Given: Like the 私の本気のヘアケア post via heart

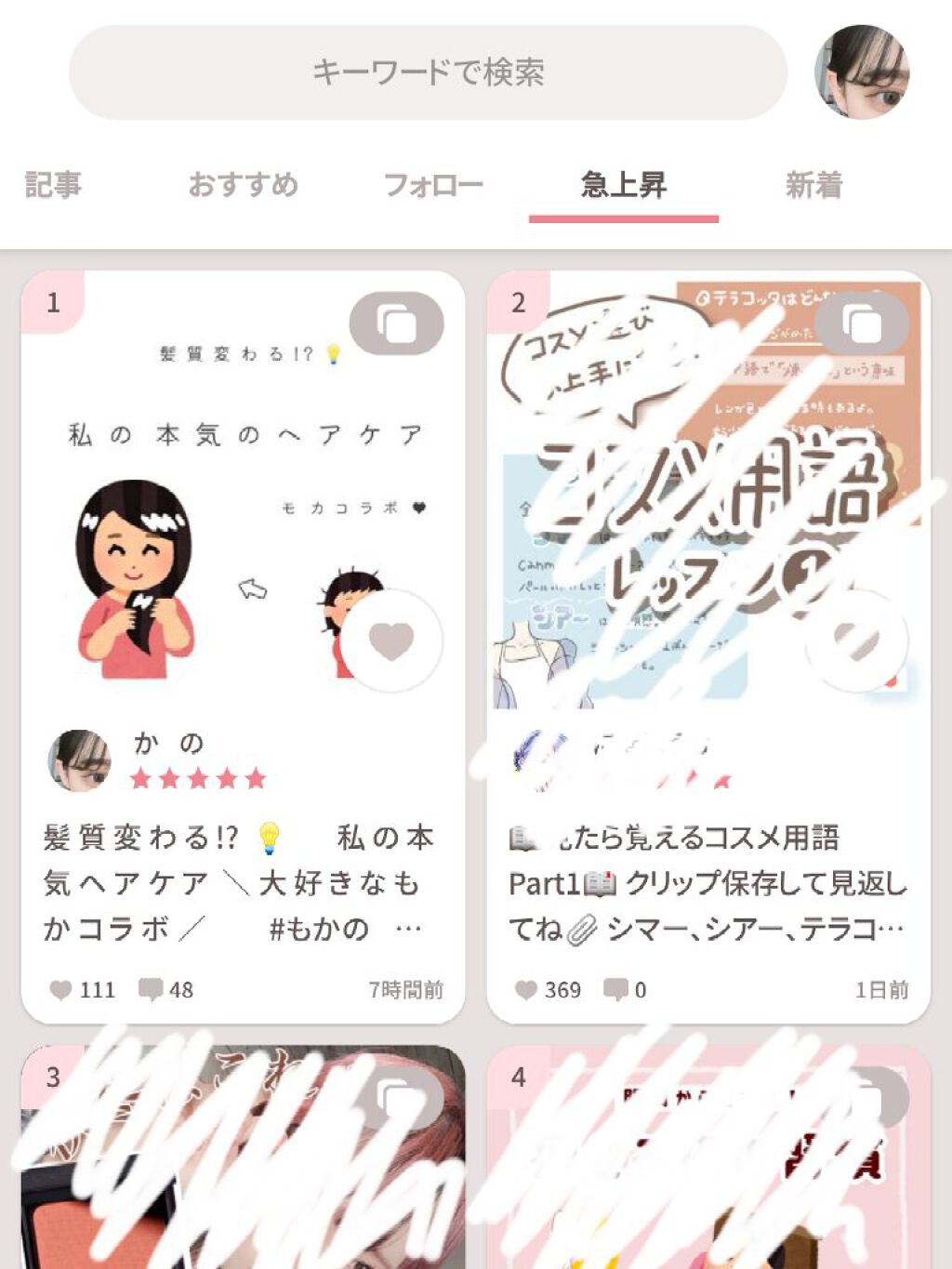Looking at the screenshot, I should [x=390, y=641].
